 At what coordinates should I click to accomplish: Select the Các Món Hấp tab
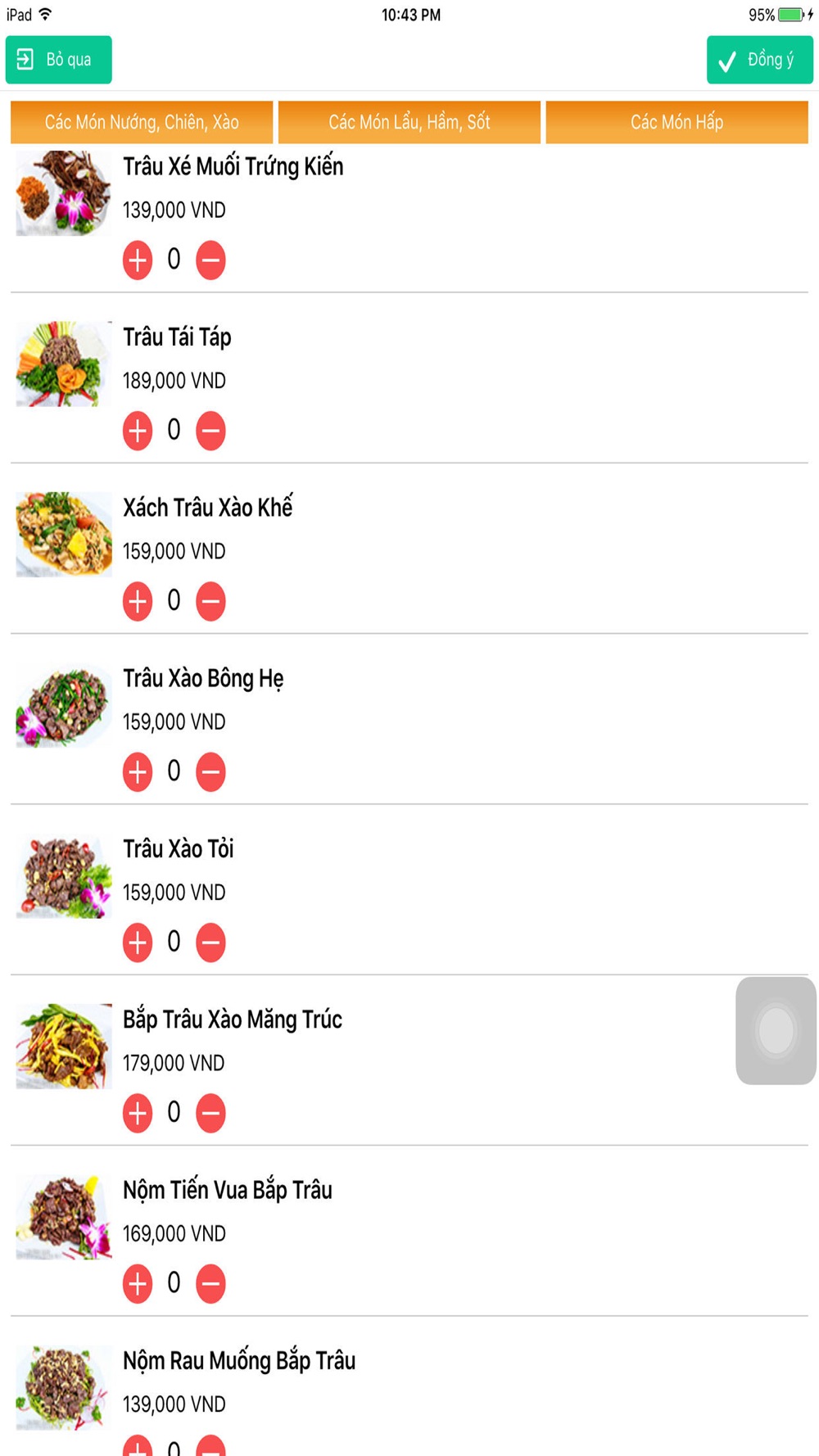coord(676,122)
